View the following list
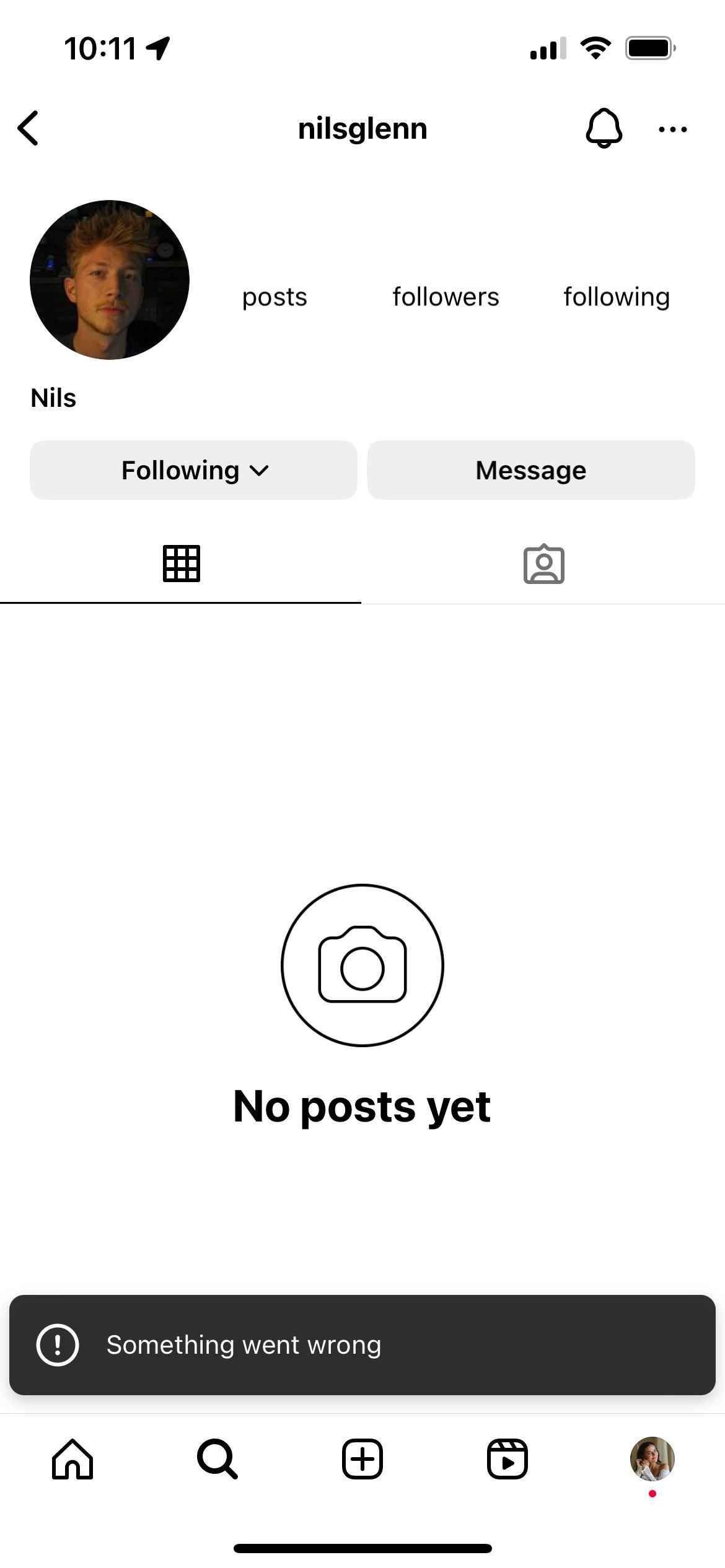This screenshot has width=725, height=1568. (x=617, y=296)
